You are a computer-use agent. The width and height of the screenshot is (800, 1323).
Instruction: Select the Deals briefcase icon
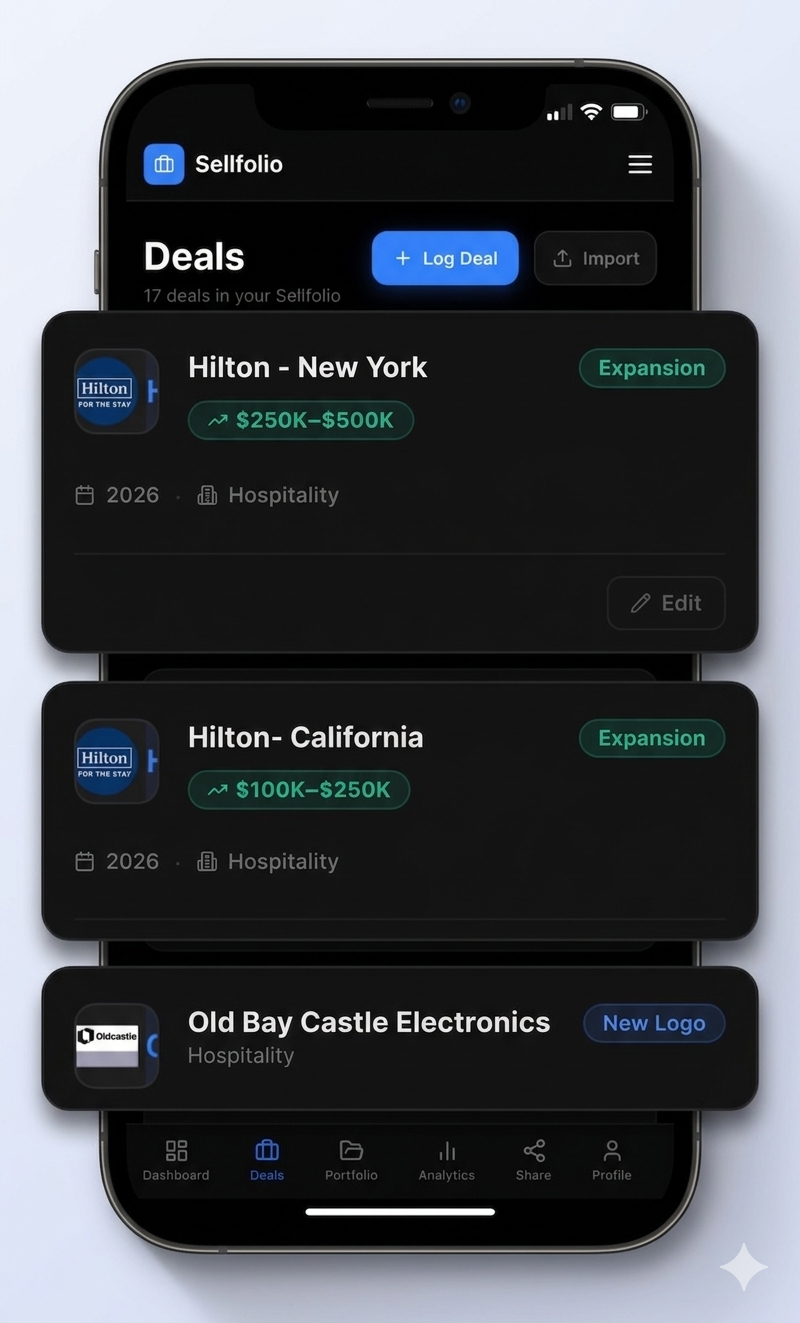click(x=266, y=1150)
